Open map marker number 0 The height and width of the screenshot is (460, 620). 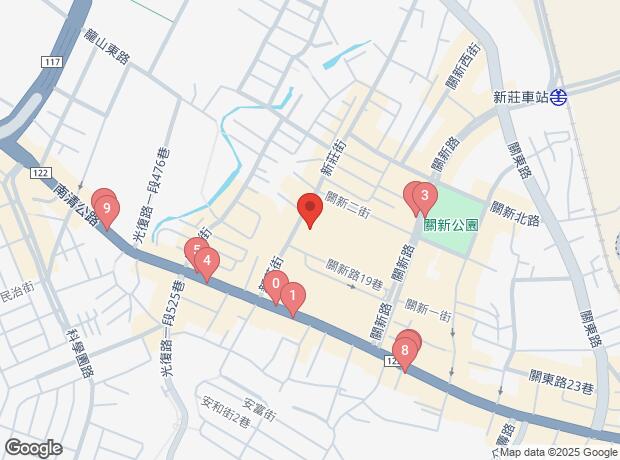(x=276, y=285)
